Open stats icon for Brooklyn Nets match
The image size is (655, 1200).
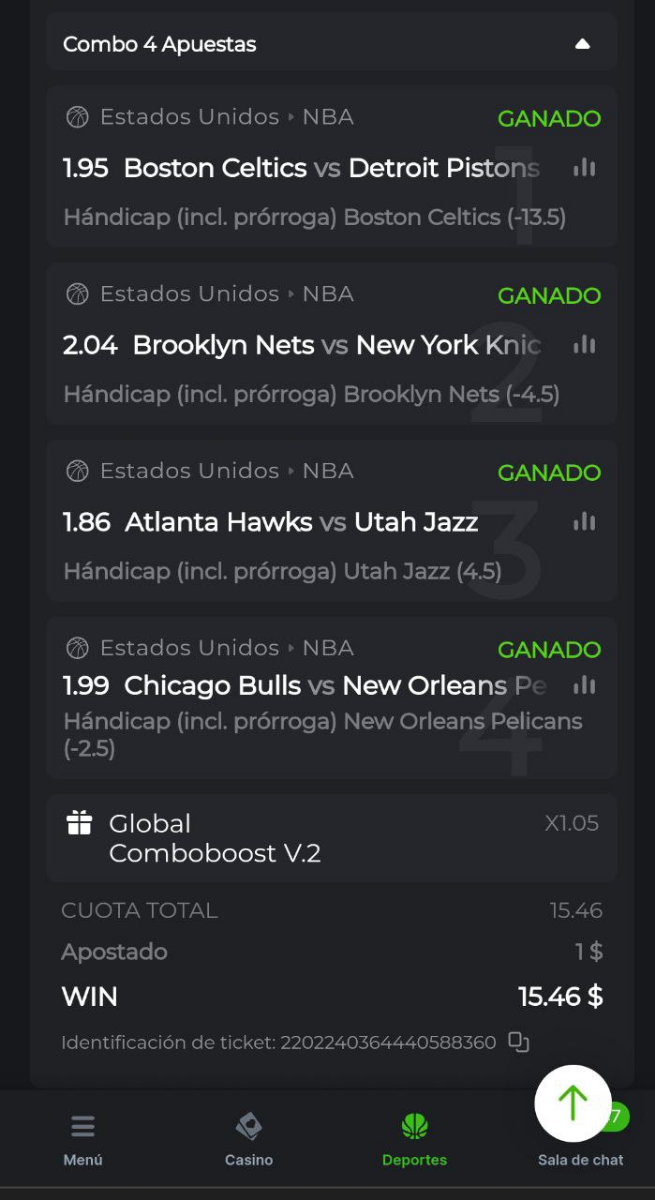pyautogui.click(x=584, y=345)
